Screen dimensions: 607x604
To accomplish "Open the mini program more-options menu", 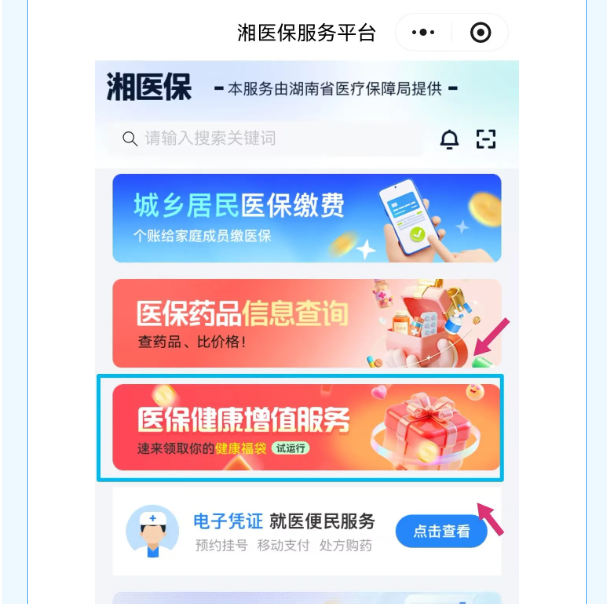I will (x=424, y=33).
